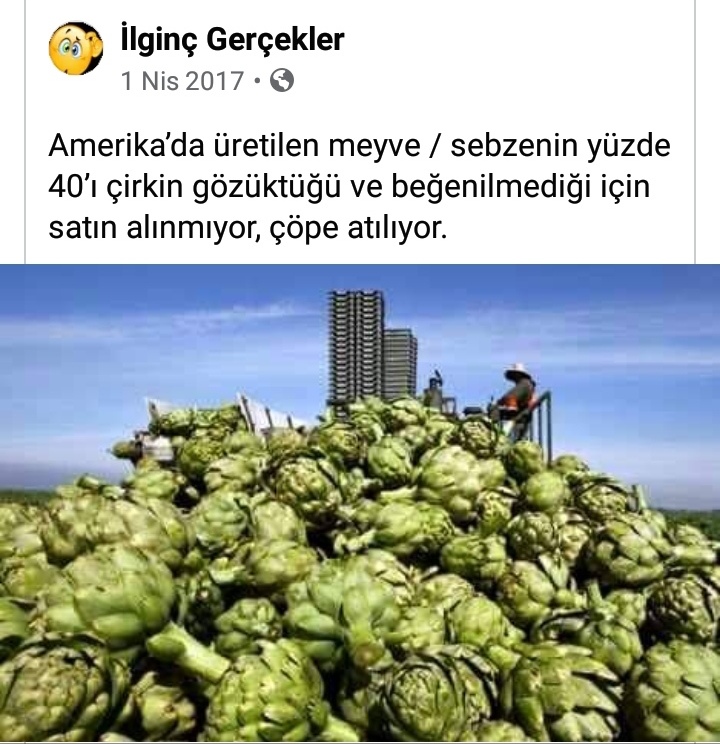The image size is (720, 744).
Task: Open the İlginç Gerçekler page name
Action: click(x=231, y=40)
